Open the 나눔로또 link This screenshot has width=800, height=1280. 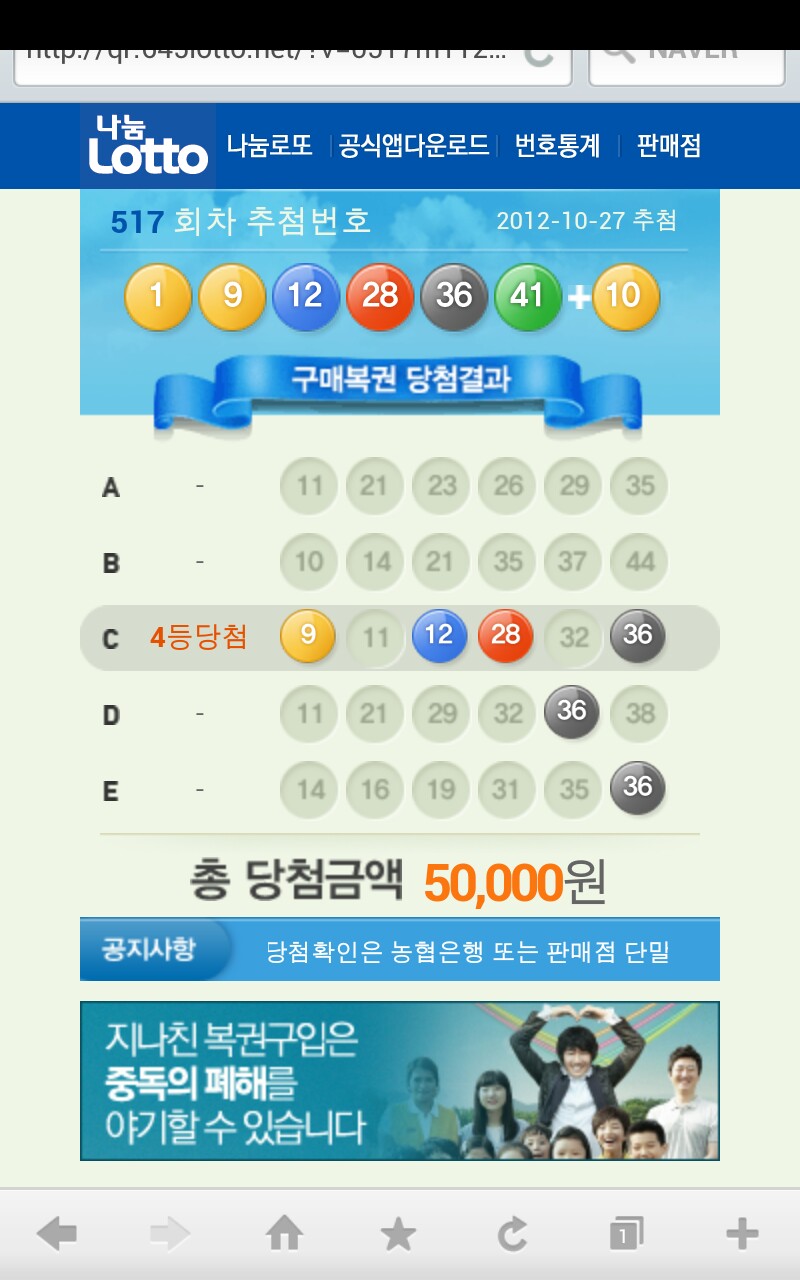(269, 146)
